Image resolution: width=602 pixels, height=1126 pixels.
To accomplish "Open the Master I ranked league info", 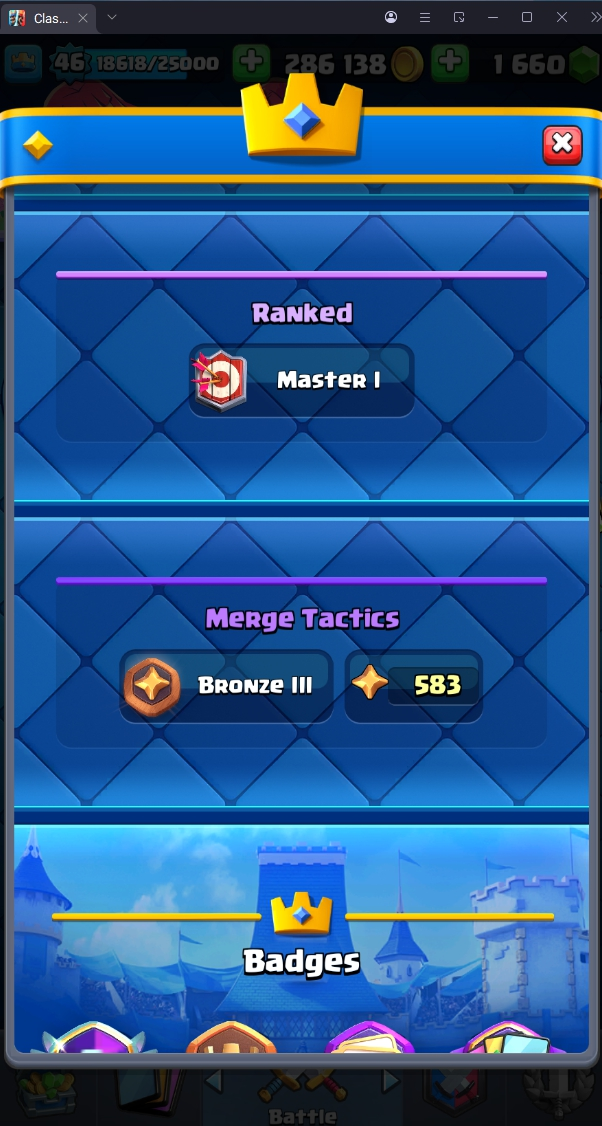I will pyautogui.click(x=301, y=380).
